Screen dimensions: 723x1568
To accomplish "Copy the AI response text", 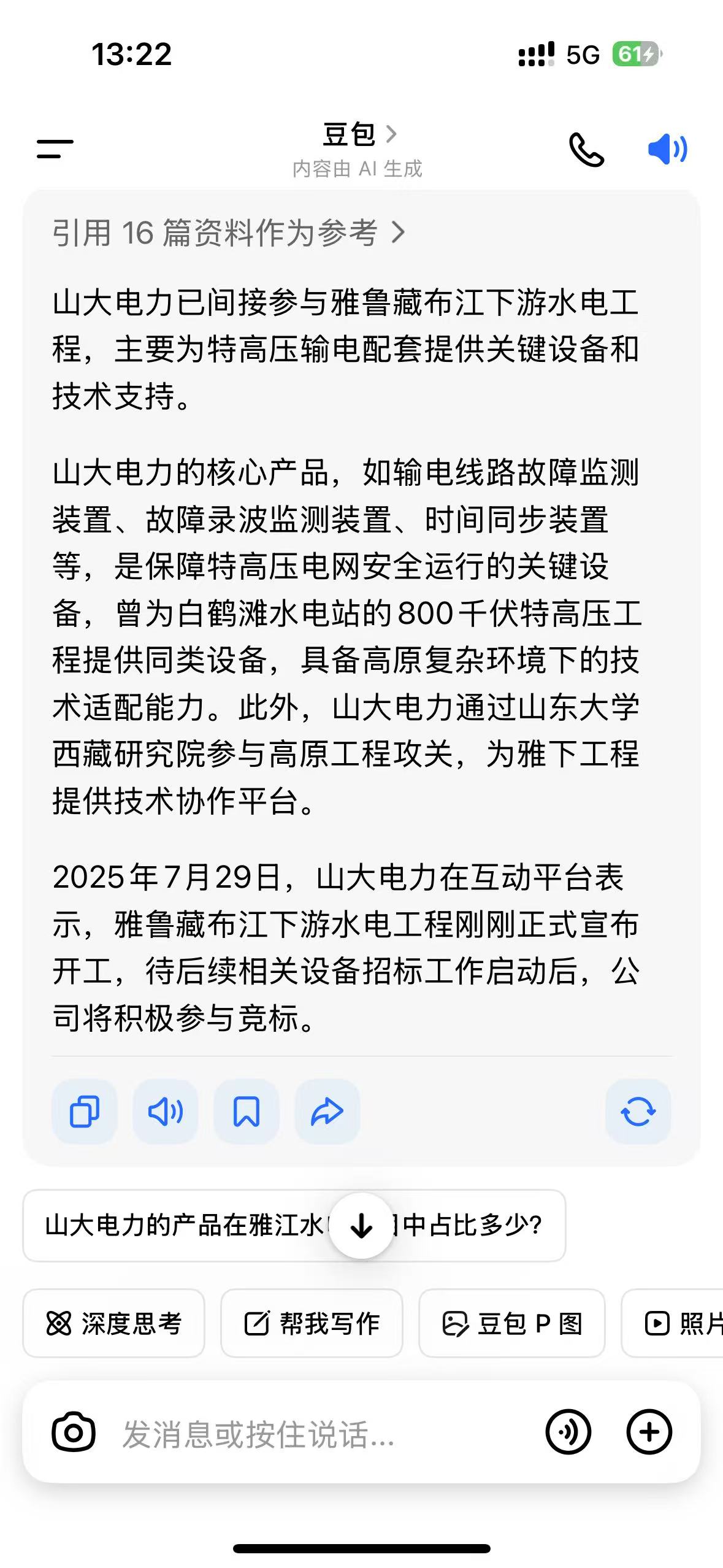I will [x=84, y=1112].
